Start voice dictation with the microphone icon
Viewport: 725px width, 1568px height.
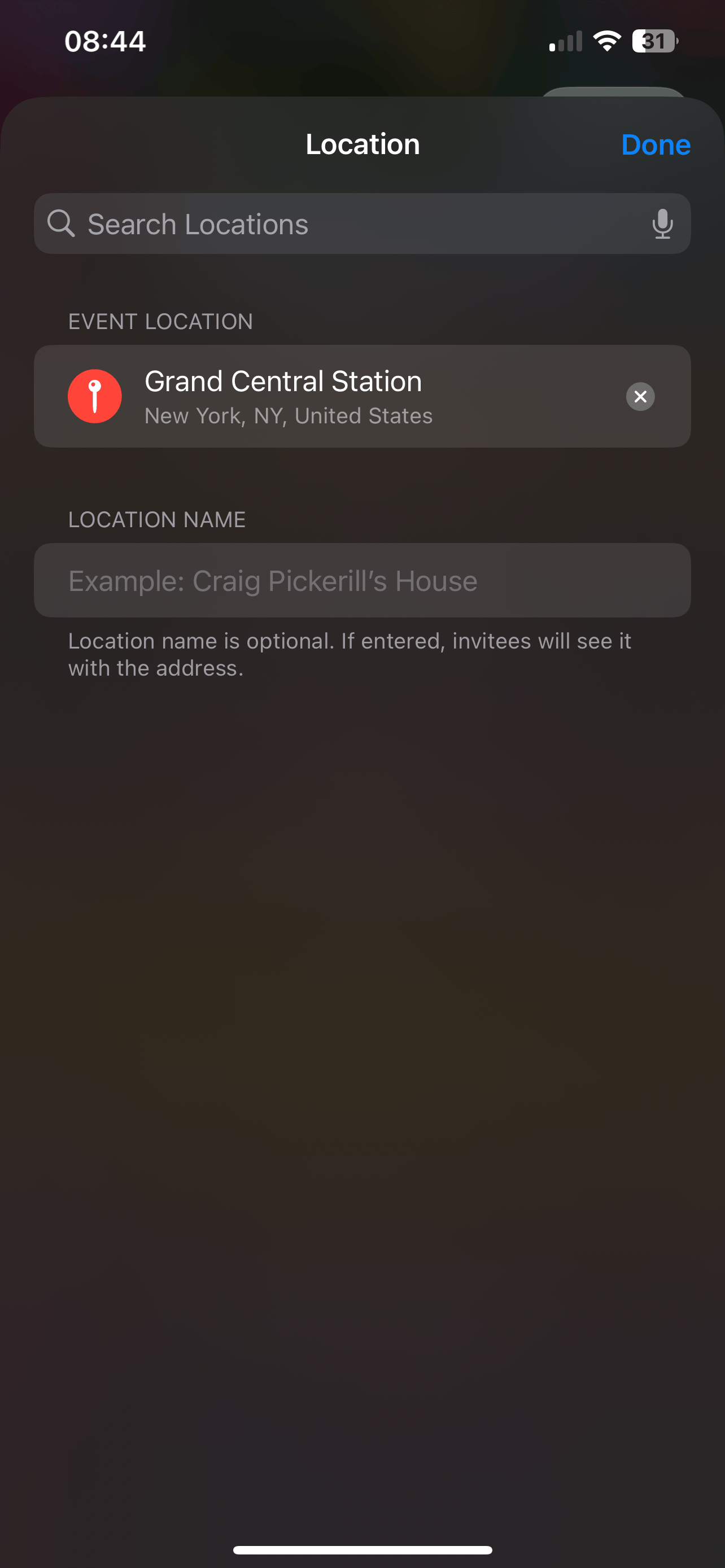click(x=662, y=224)
